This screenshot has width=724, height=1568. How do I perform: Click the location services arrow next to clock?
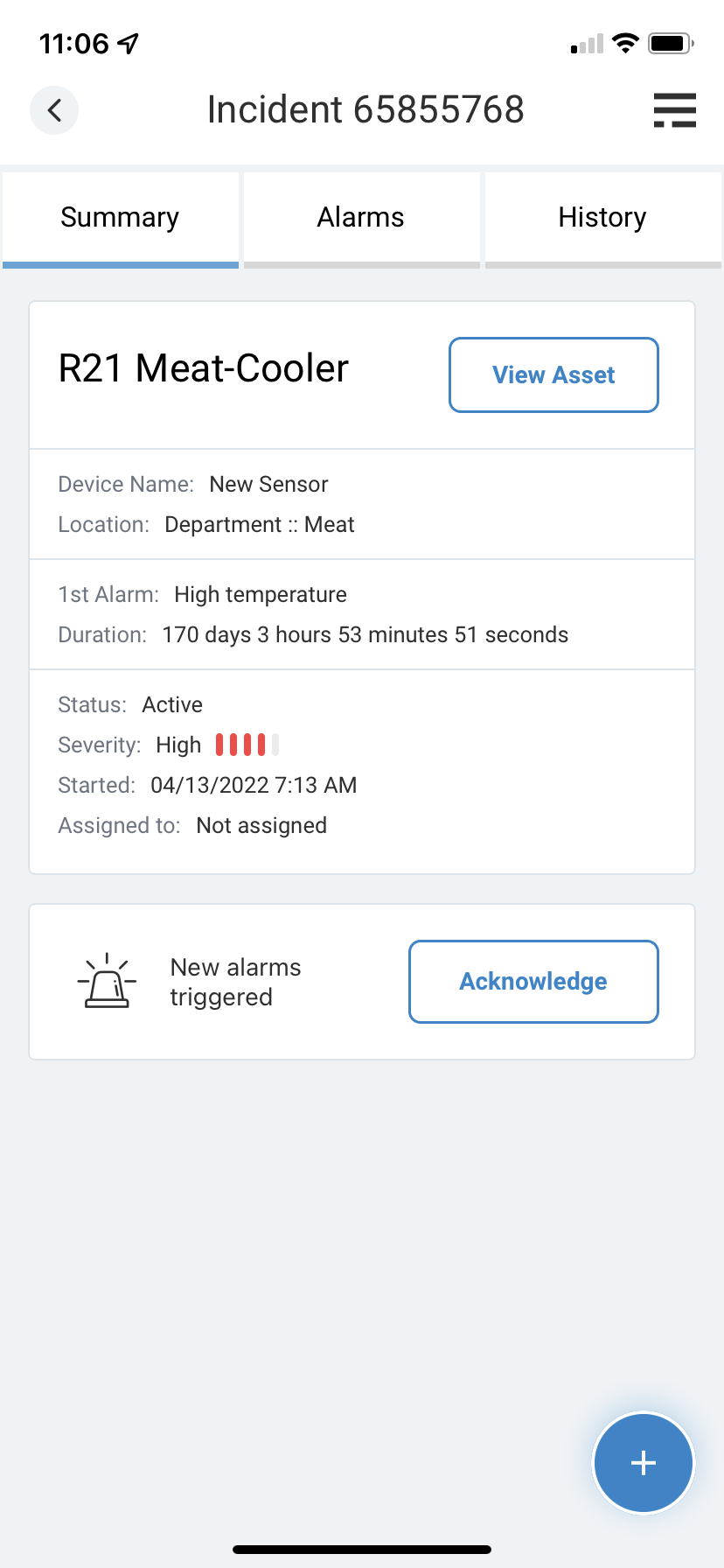[x=128, y=41]
